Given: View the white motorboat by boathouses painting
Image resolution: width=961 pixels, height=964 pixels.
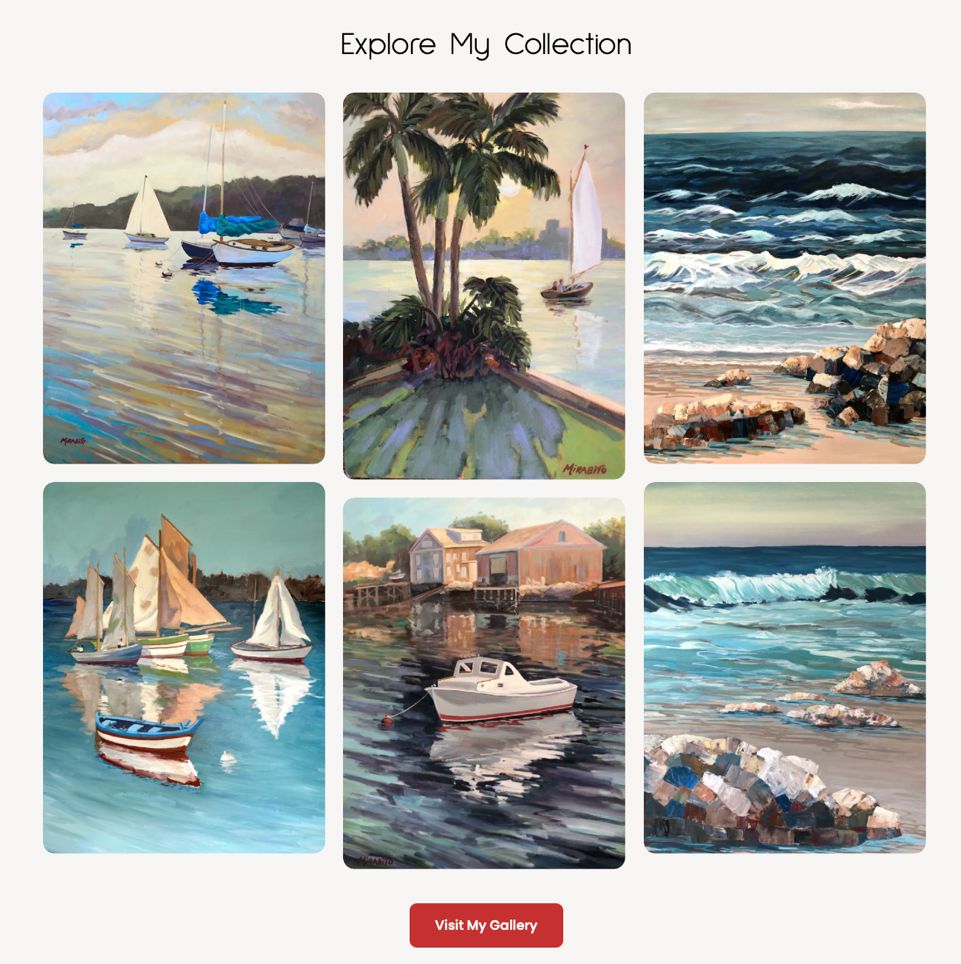Looking at the screenshot, I should click(x=484, y=683).
